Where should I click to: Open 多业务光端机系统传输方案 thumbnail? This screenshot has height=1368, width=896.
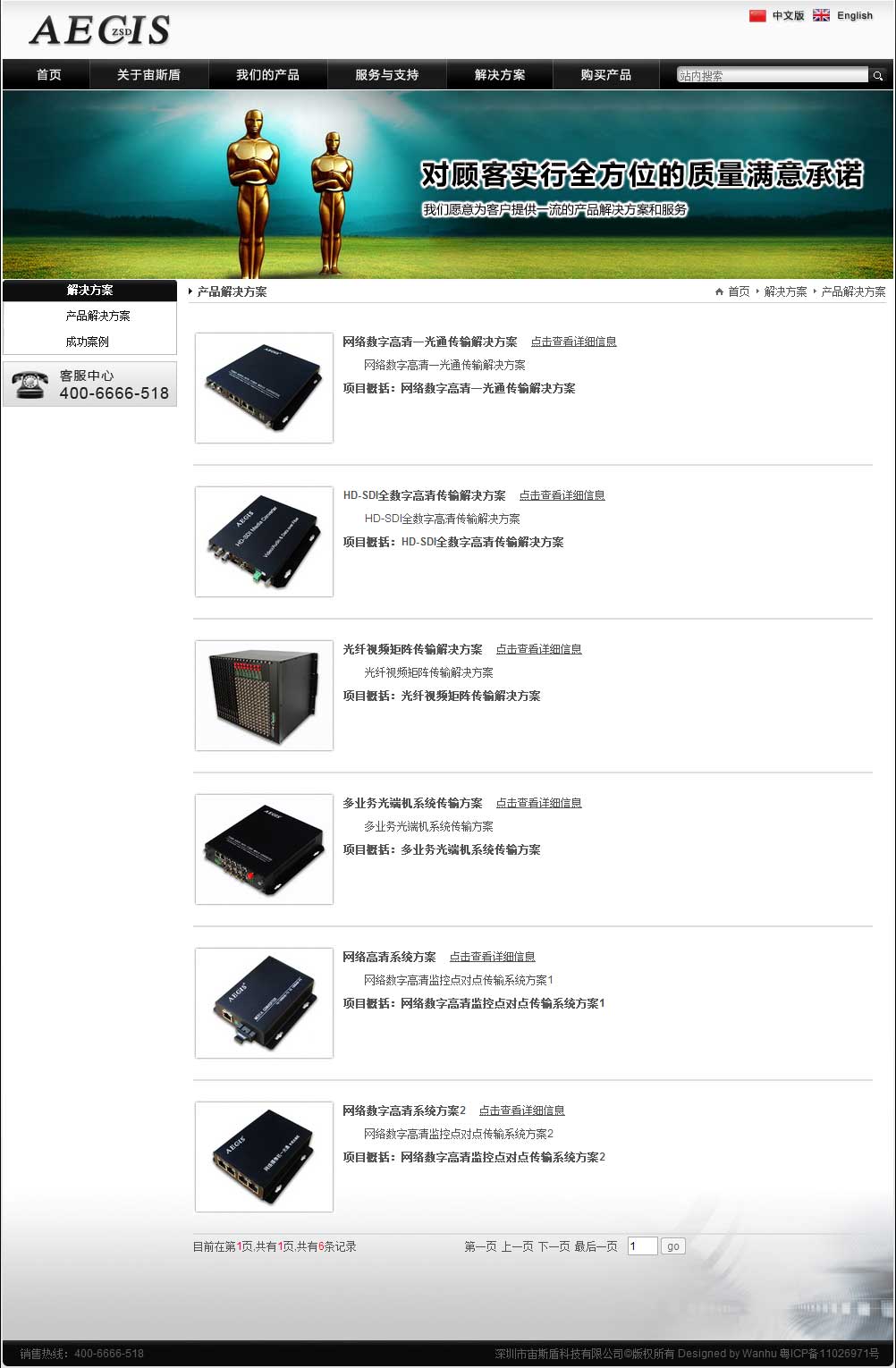pos(264,849)
